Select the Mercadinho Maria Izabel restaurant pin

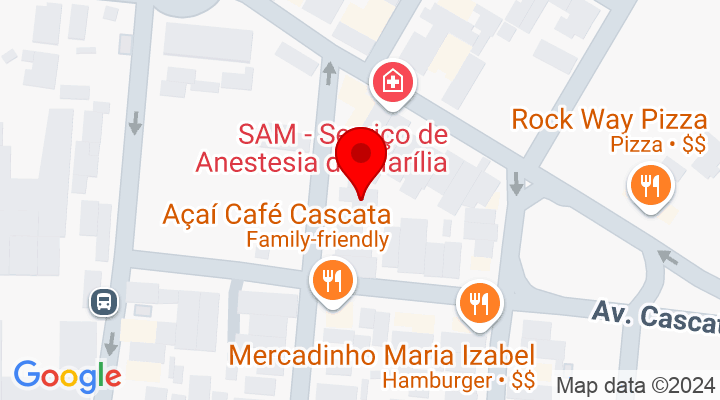(479, 302)
